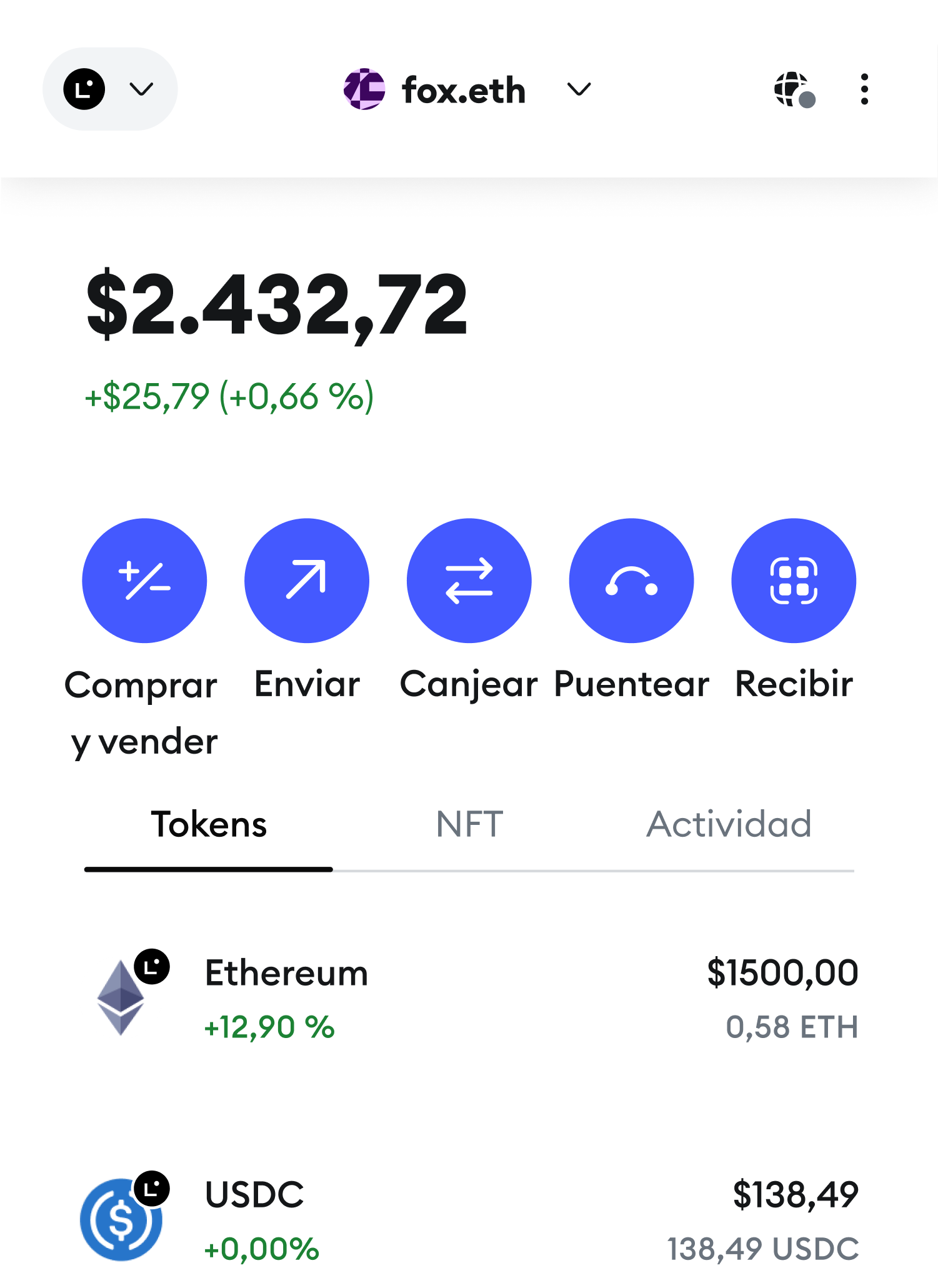Click the green portfolio gain indicator
The image size is (938, 1288).
point(228,395)
